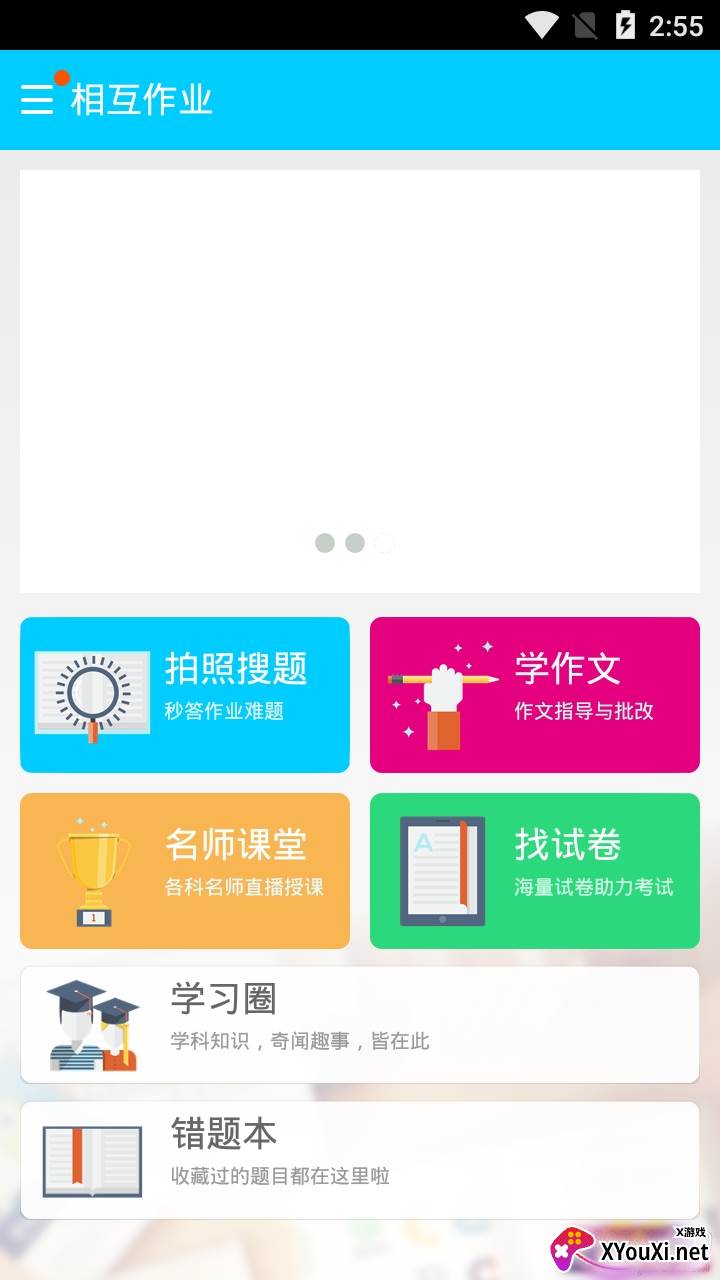Open 拍照搜题 photo search card

pyautogui.click(x=185, y=695)
